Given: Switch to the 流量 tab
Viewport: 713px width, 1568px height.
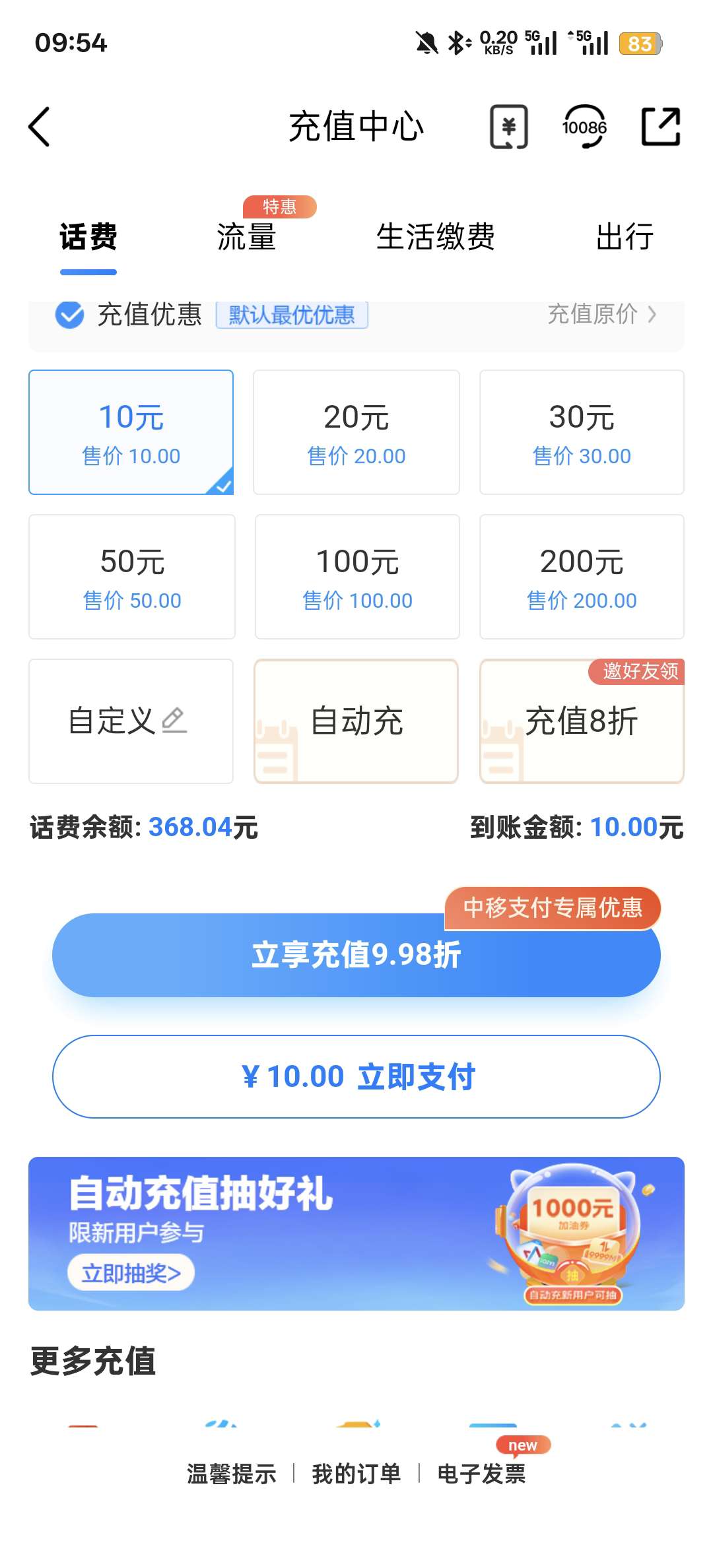Looking at the screenshot, I should 246,238.
